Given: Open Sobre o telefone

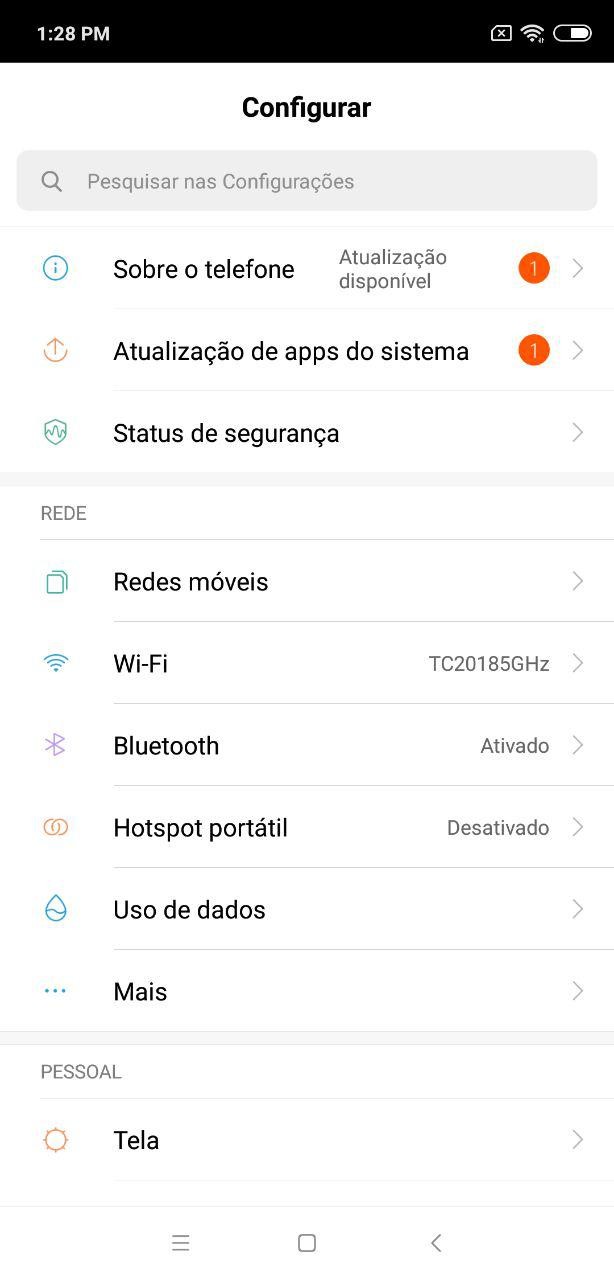Looking at the screenshot, I should 307,268.
